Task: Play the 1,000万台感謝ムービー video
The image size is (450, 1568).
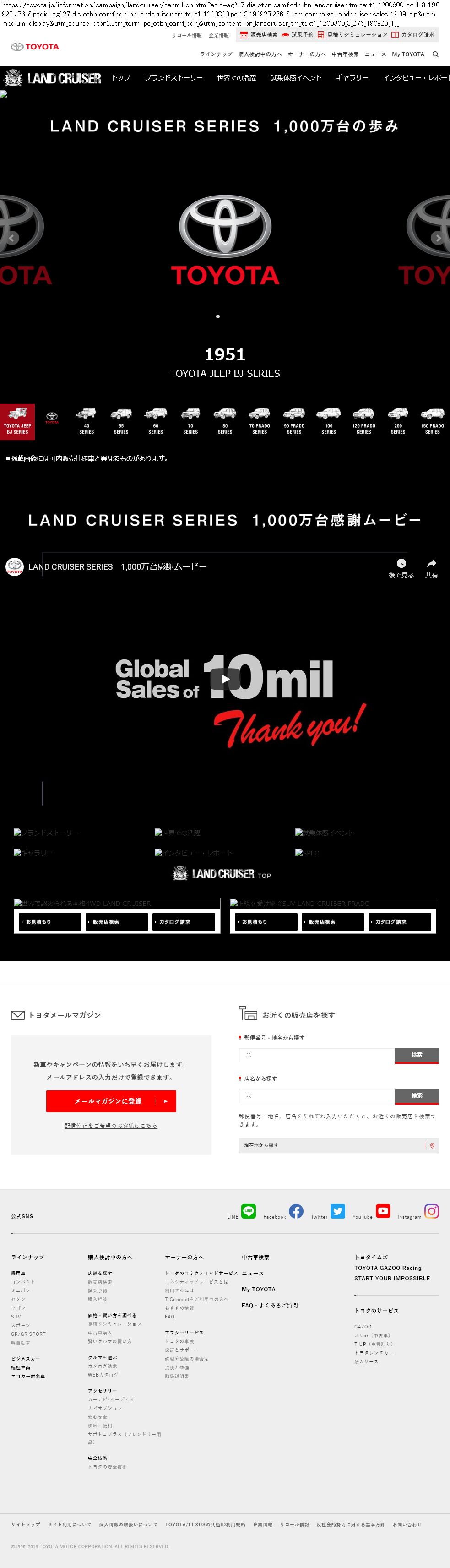Action: [x=225, y=679]
